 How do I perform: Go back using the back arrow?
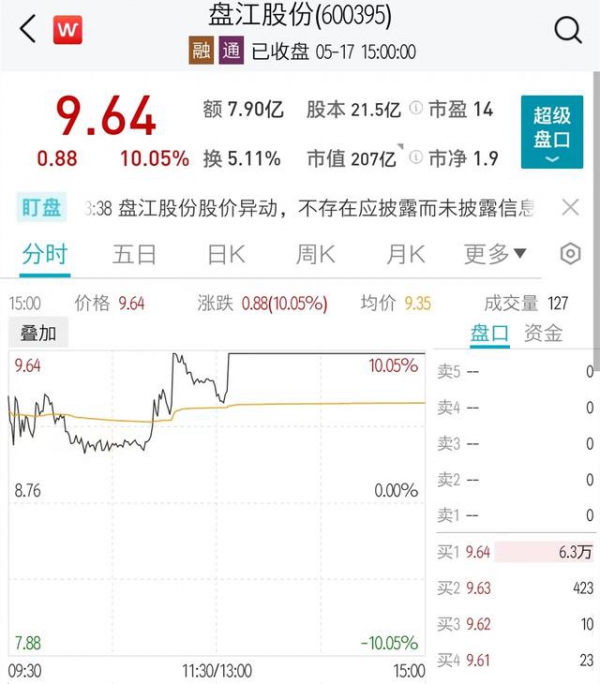pyautogui.click(x=27, y=30)
